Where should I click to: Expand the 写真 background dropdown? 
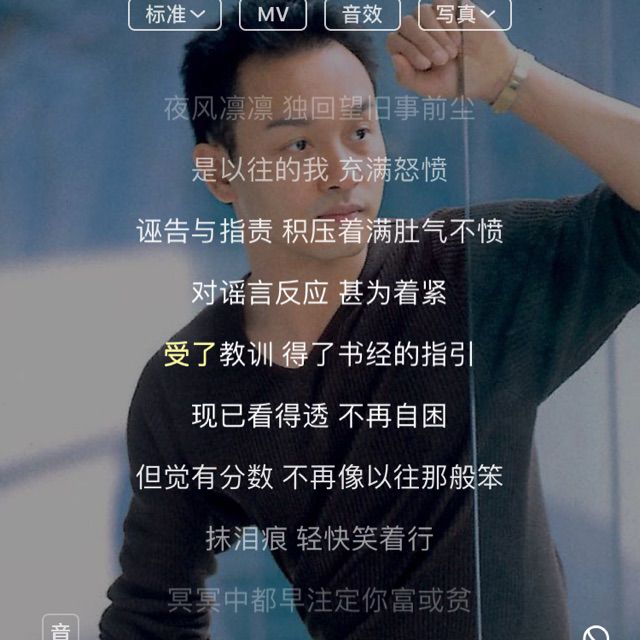tap(465, 14)
